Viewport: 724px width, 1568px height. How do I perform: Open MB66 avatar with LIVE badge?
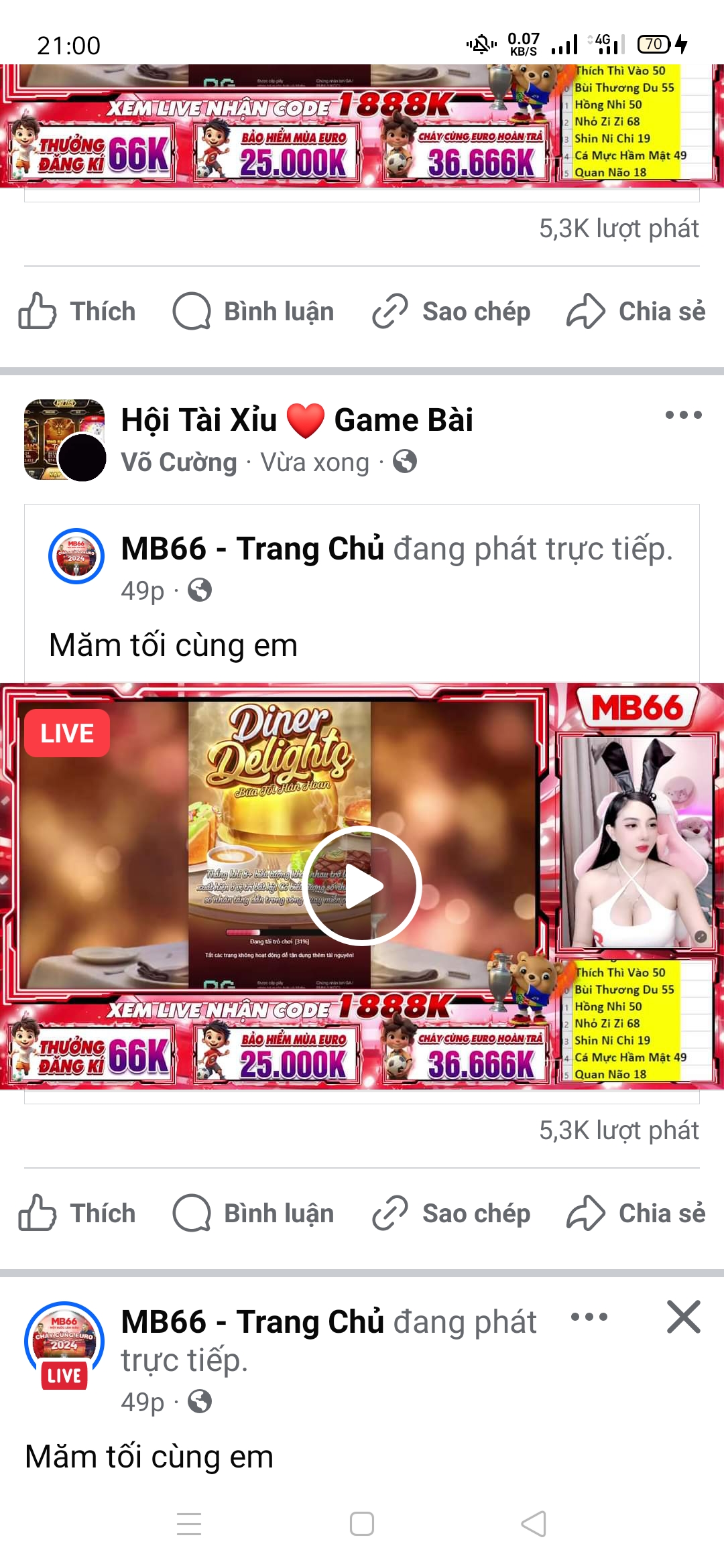click(64, 1344)
